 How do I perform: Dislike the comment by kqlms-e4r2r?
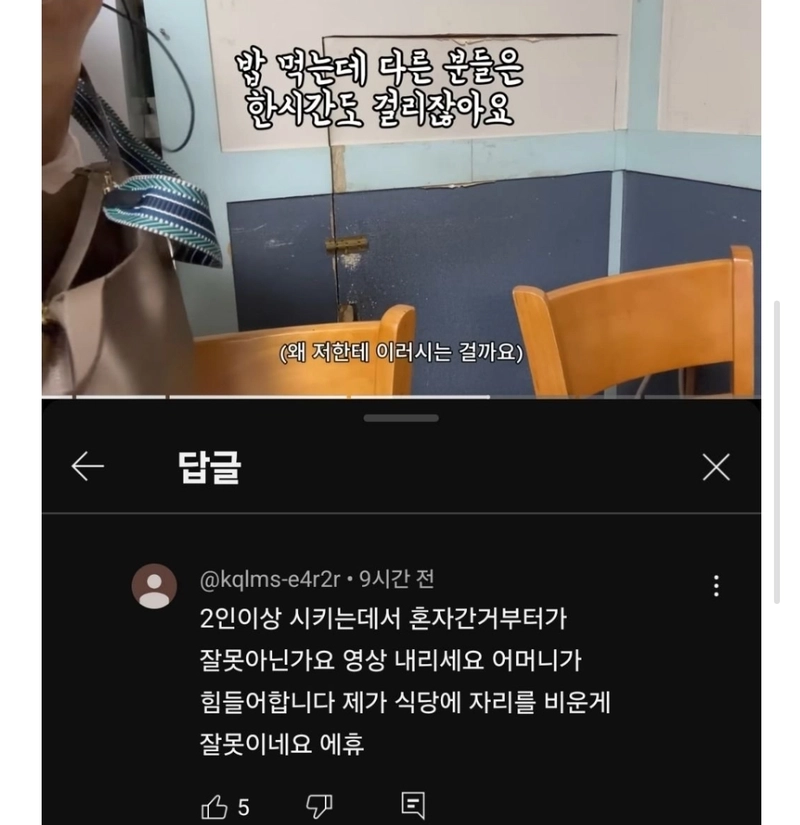click(x=319, y=806)
